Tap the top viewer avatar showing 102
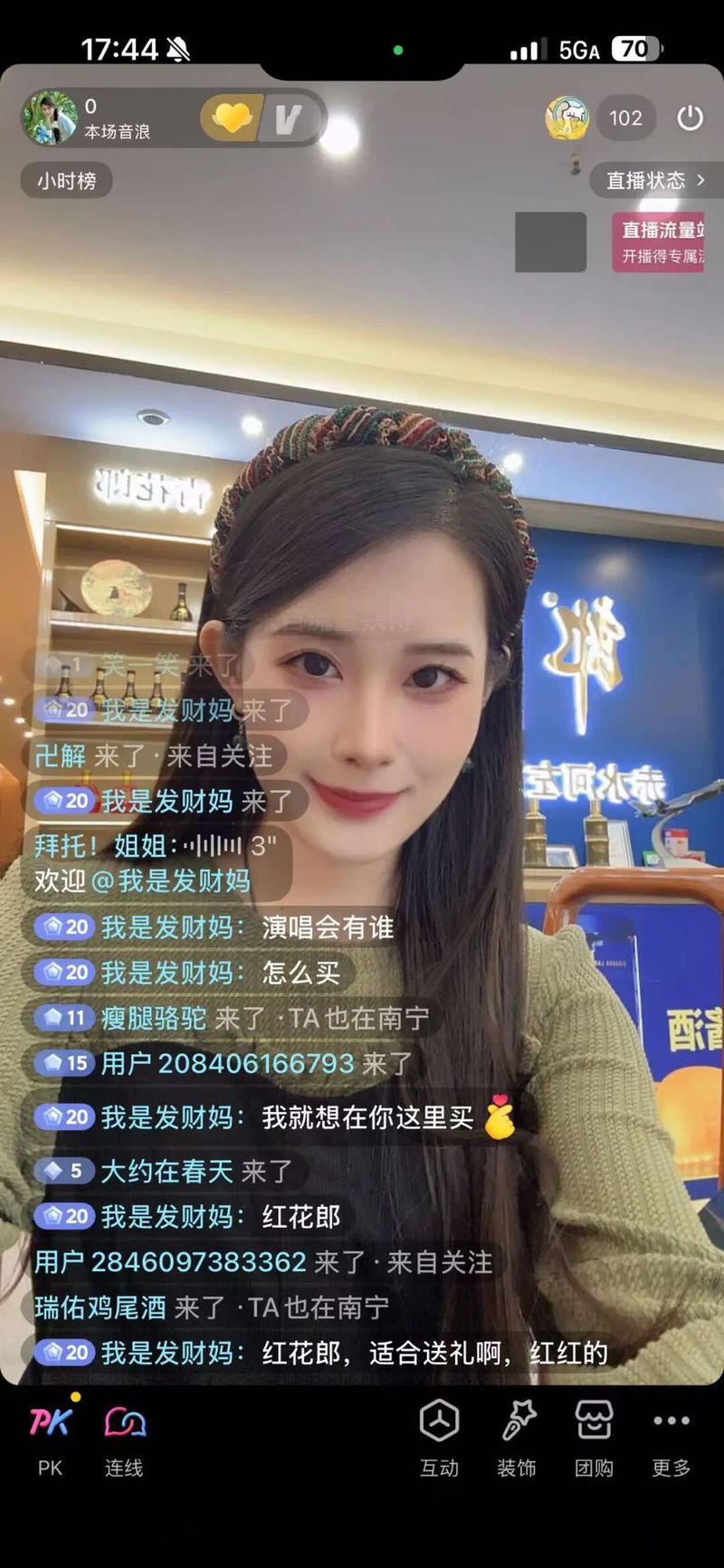 [567, 119]
